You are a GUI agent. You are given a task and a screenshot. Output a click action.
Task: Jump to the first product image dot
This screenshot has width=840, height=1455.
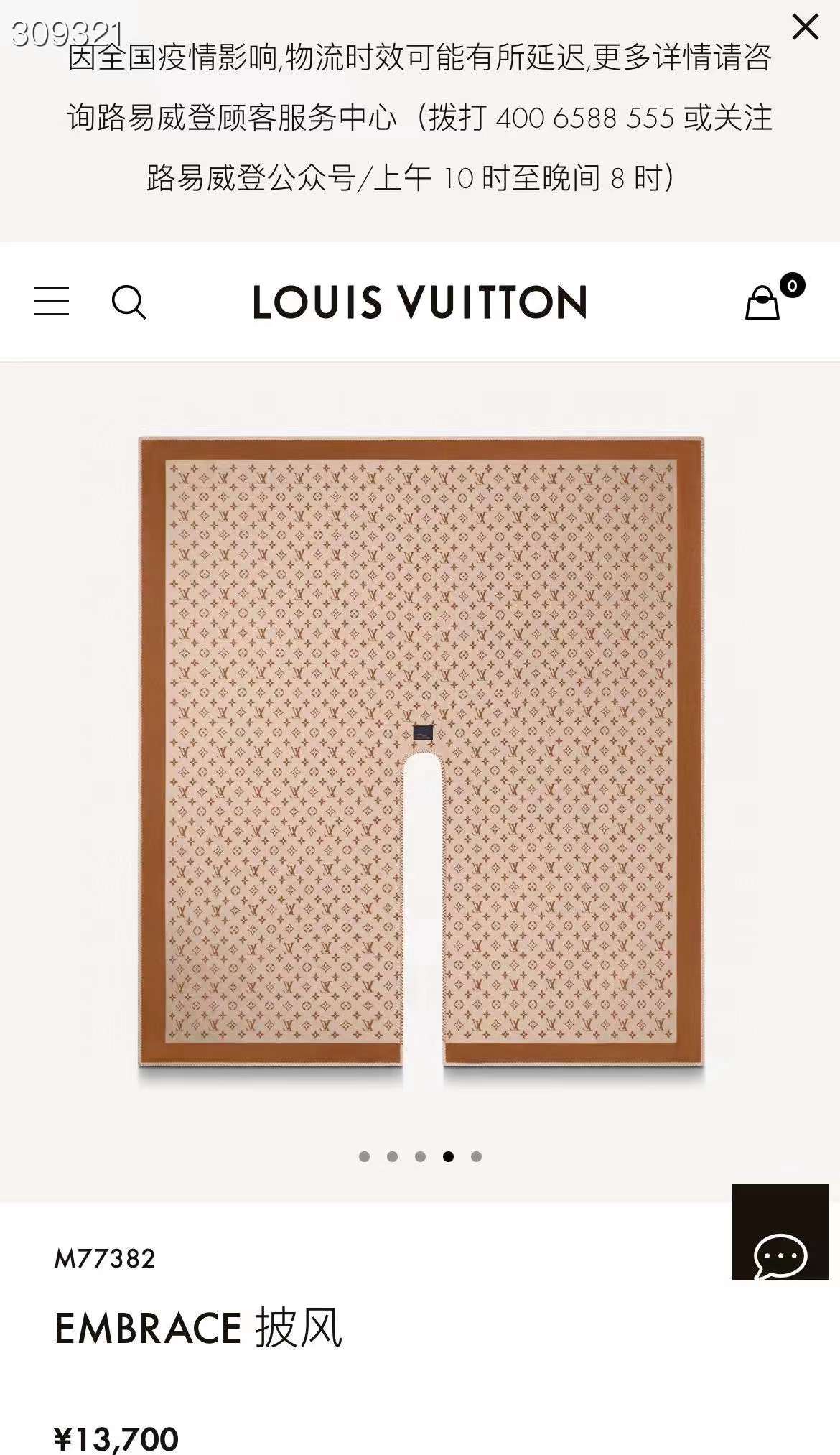[x=365, y=1156]
